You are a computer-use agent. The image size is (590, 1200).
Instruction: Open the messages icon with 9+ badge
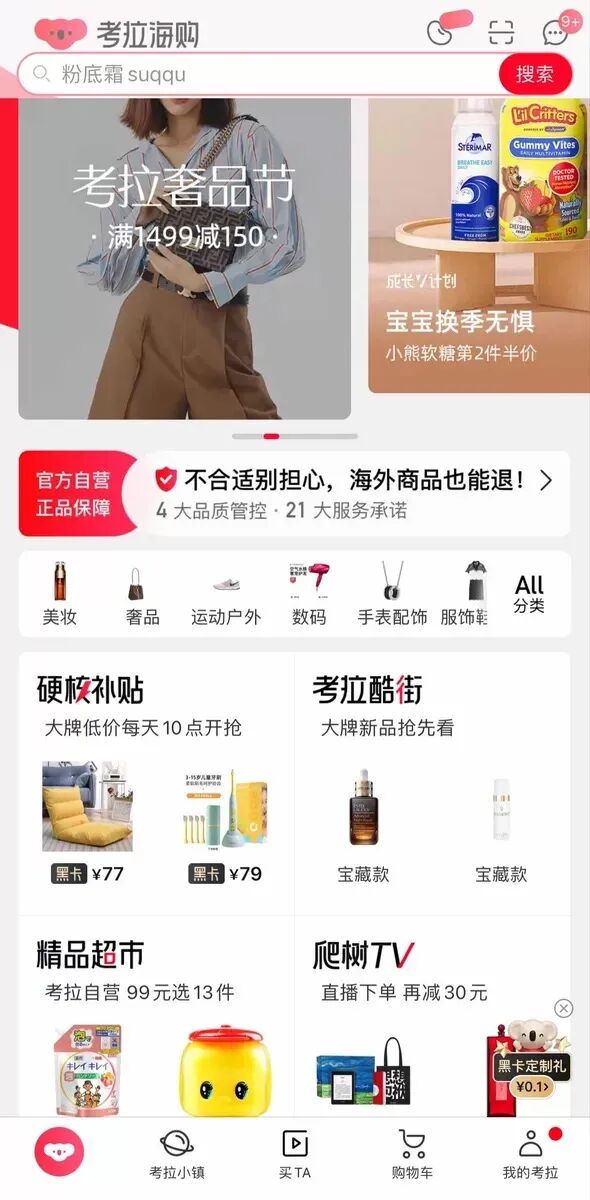pos(559,30)
